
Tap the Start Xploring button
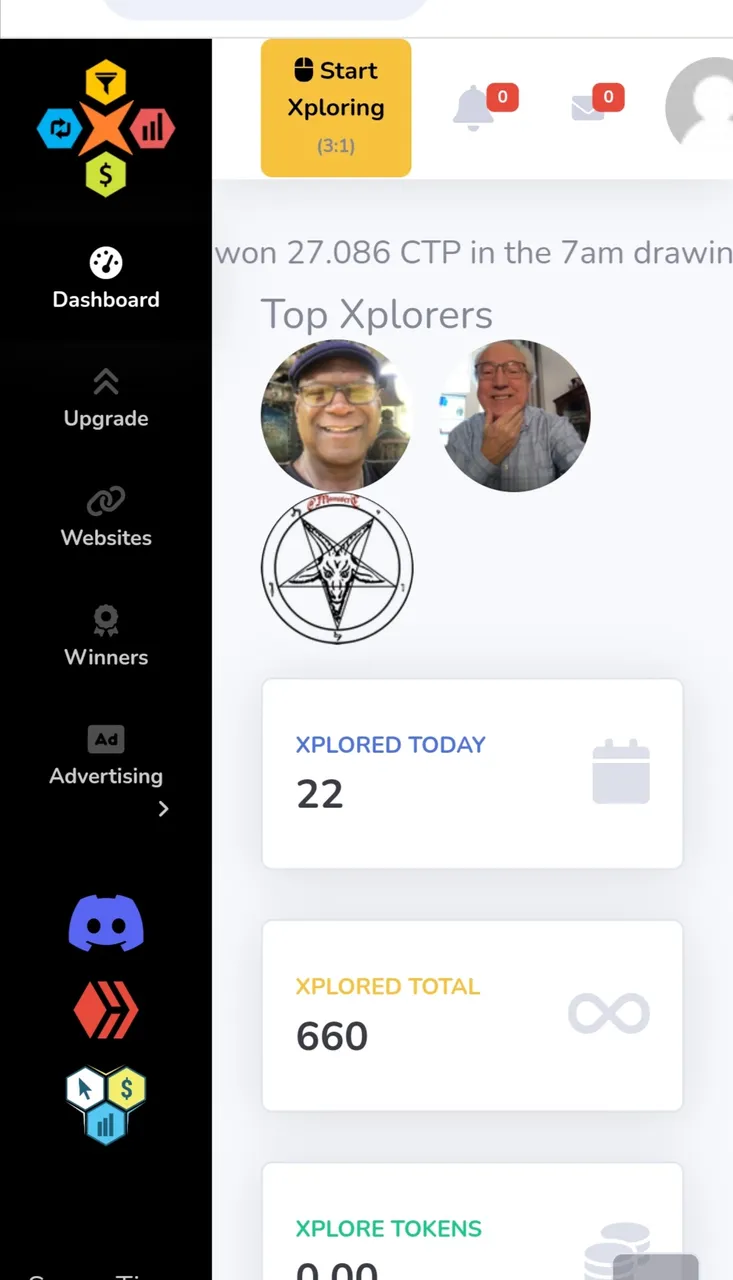[x=336, y=108]
